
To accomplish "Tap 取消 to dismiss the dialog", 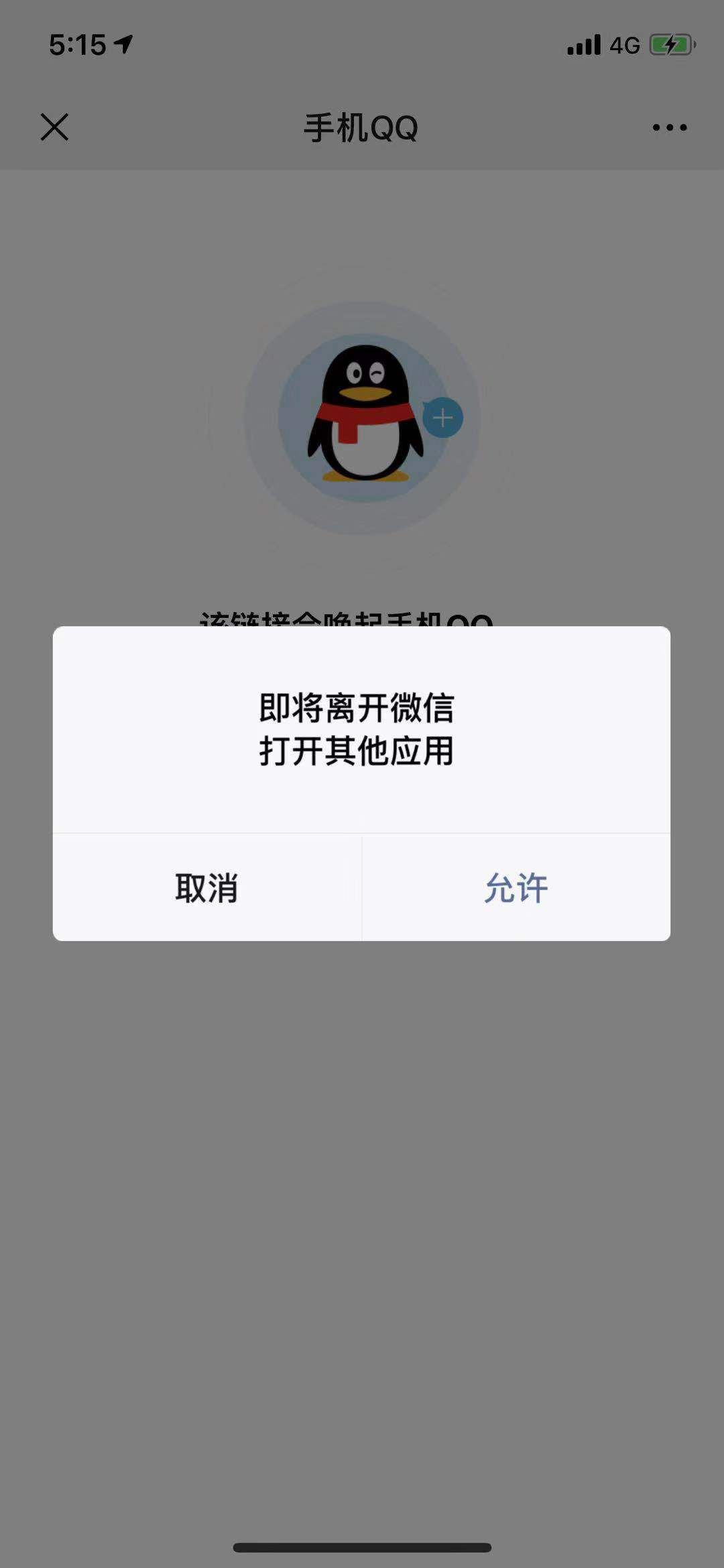I will pos(208,887).
